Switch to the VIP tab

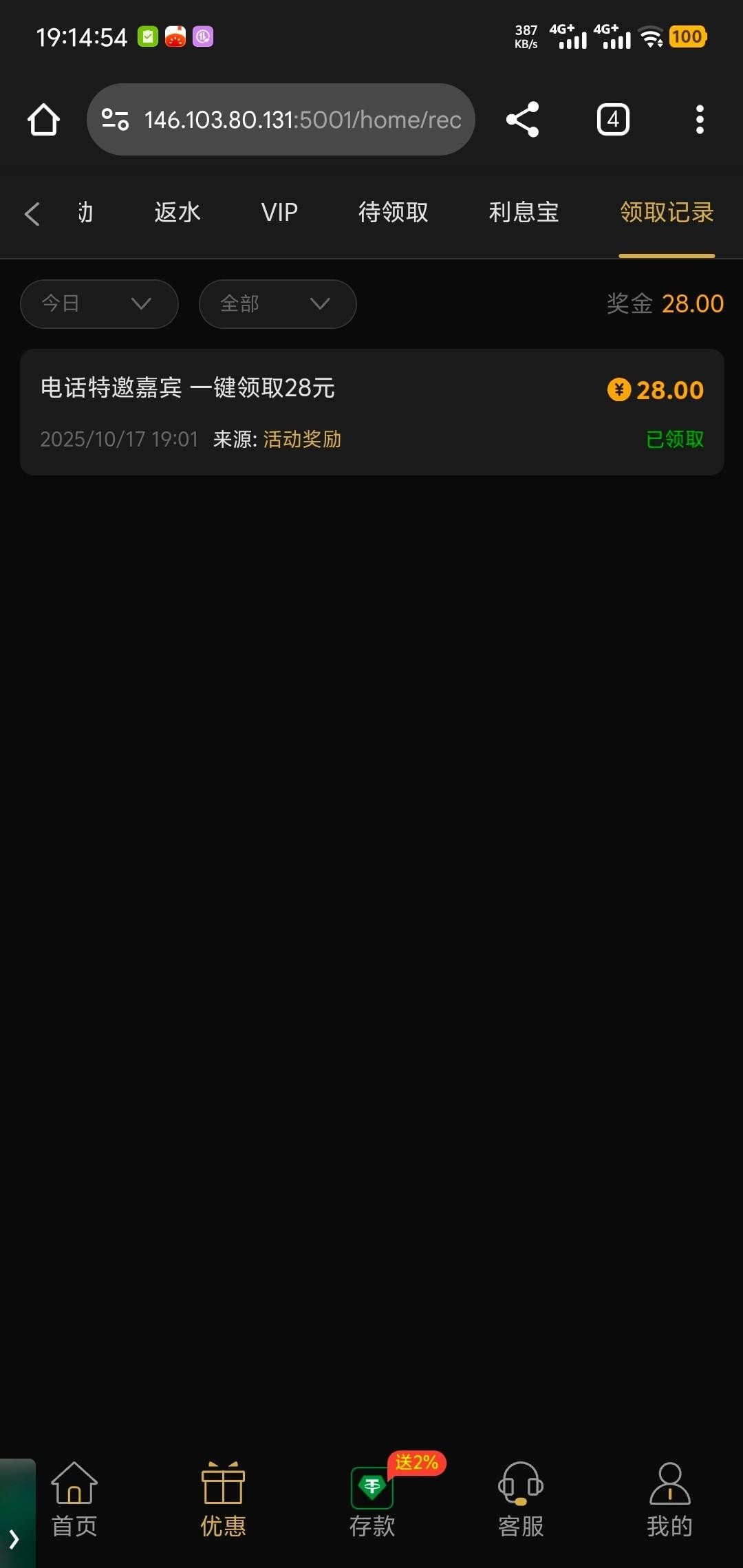point(279,213)
